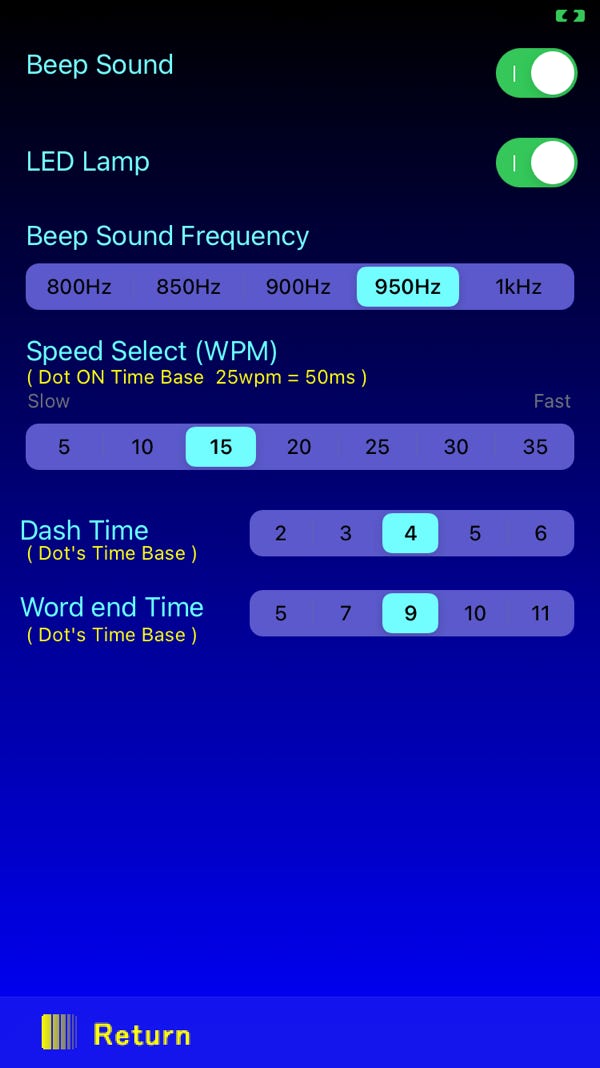Set speed to 5 WPM
This screenshot has width=600, height=1068.
(x=64, y=447)
